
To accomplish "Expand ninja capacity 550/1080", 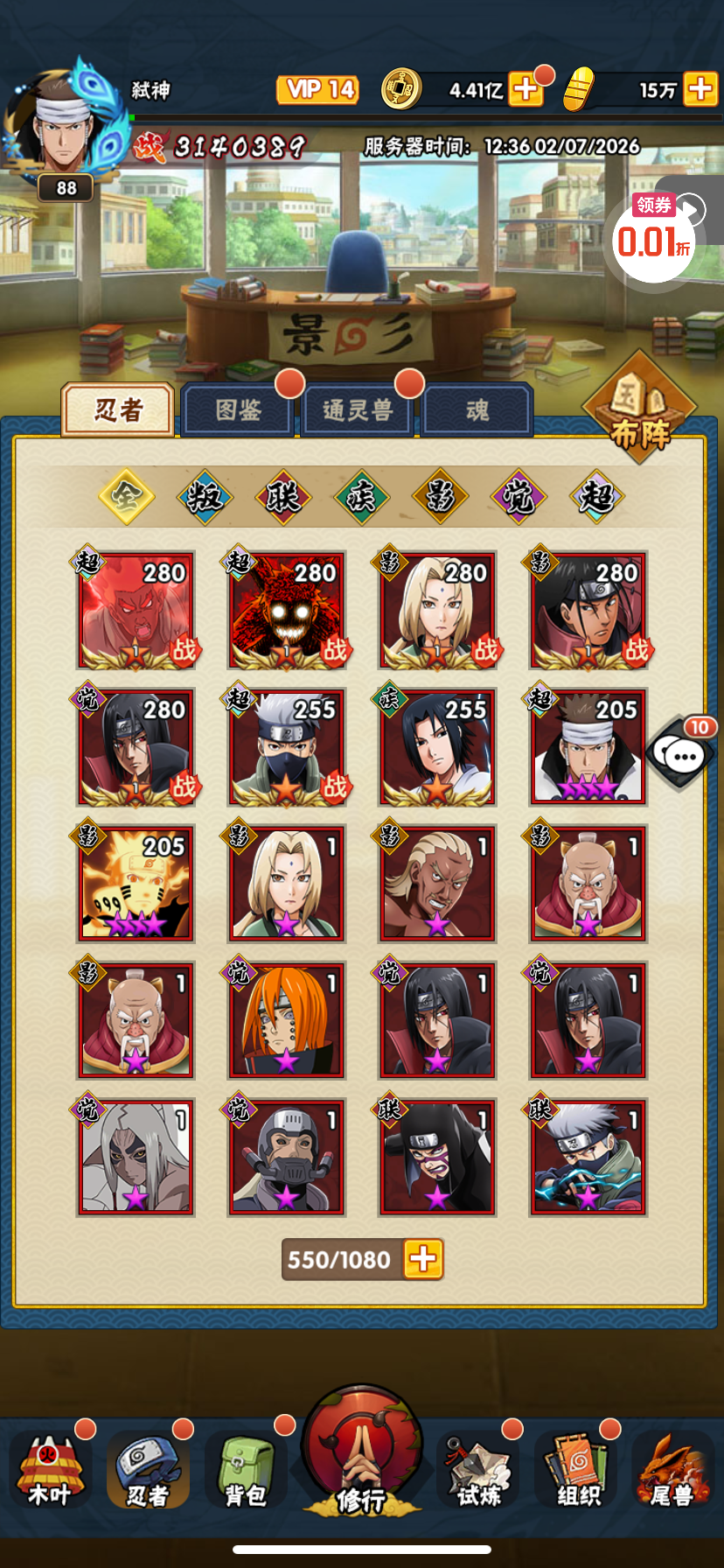I will pyautogui.click(x=424, y=1259).
